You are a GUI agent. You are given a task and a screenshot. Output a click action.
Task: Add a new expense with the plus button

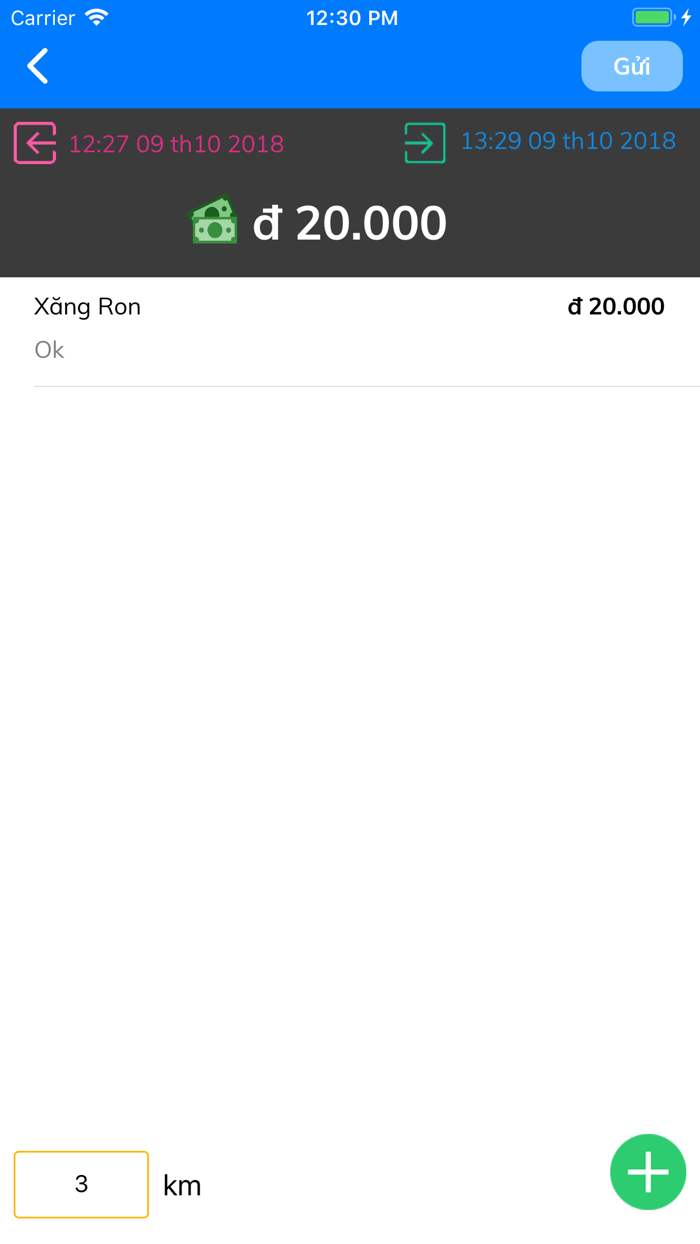648,1172
